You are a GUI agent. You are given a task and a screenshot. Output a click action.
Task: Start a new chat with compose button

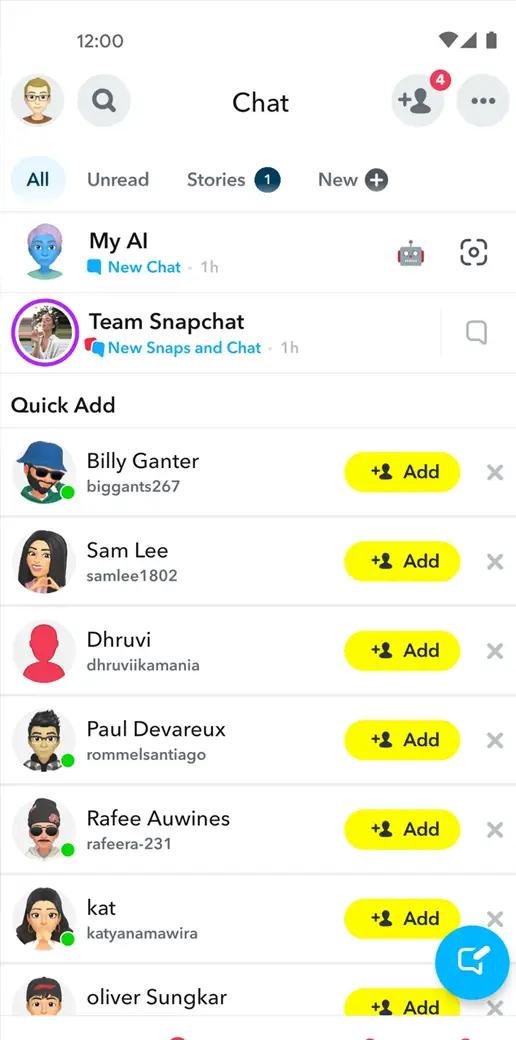click(x=472, y=962)
